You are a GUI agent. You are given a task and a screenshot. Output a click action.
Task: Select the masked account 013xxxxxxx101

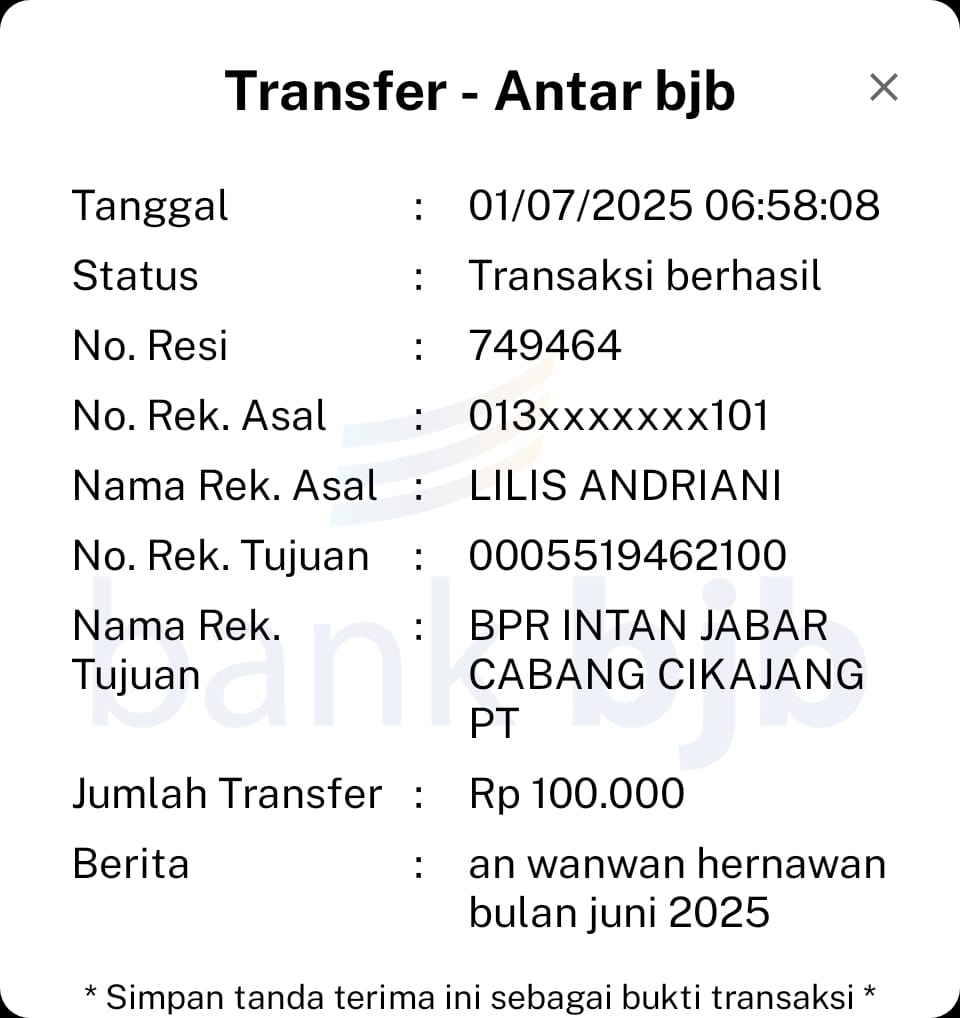pyautogui.click(x=618, y=416)
